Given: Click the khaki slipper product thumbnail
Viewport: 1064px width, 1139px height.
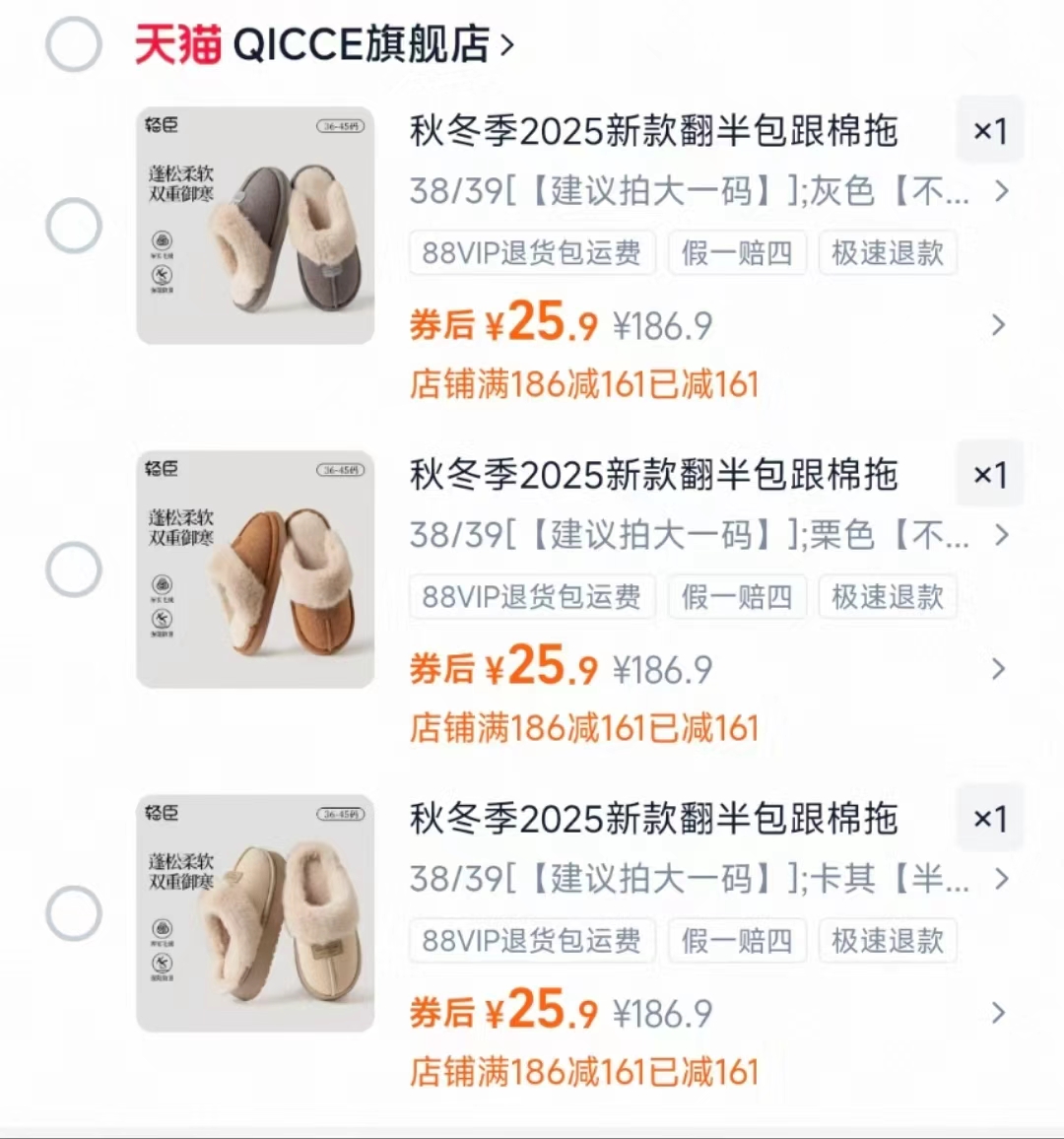Looking at the screenshot, I should (254, 913).
